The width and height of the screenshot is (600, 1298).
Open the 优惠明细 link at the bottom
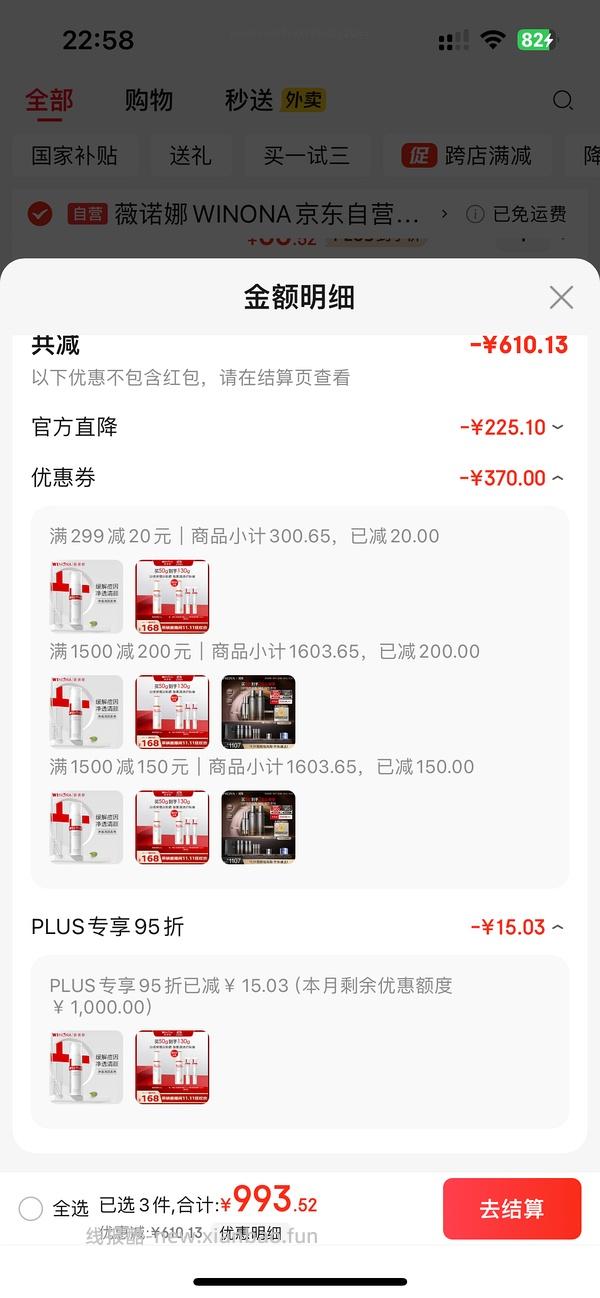click(250, 1233)
